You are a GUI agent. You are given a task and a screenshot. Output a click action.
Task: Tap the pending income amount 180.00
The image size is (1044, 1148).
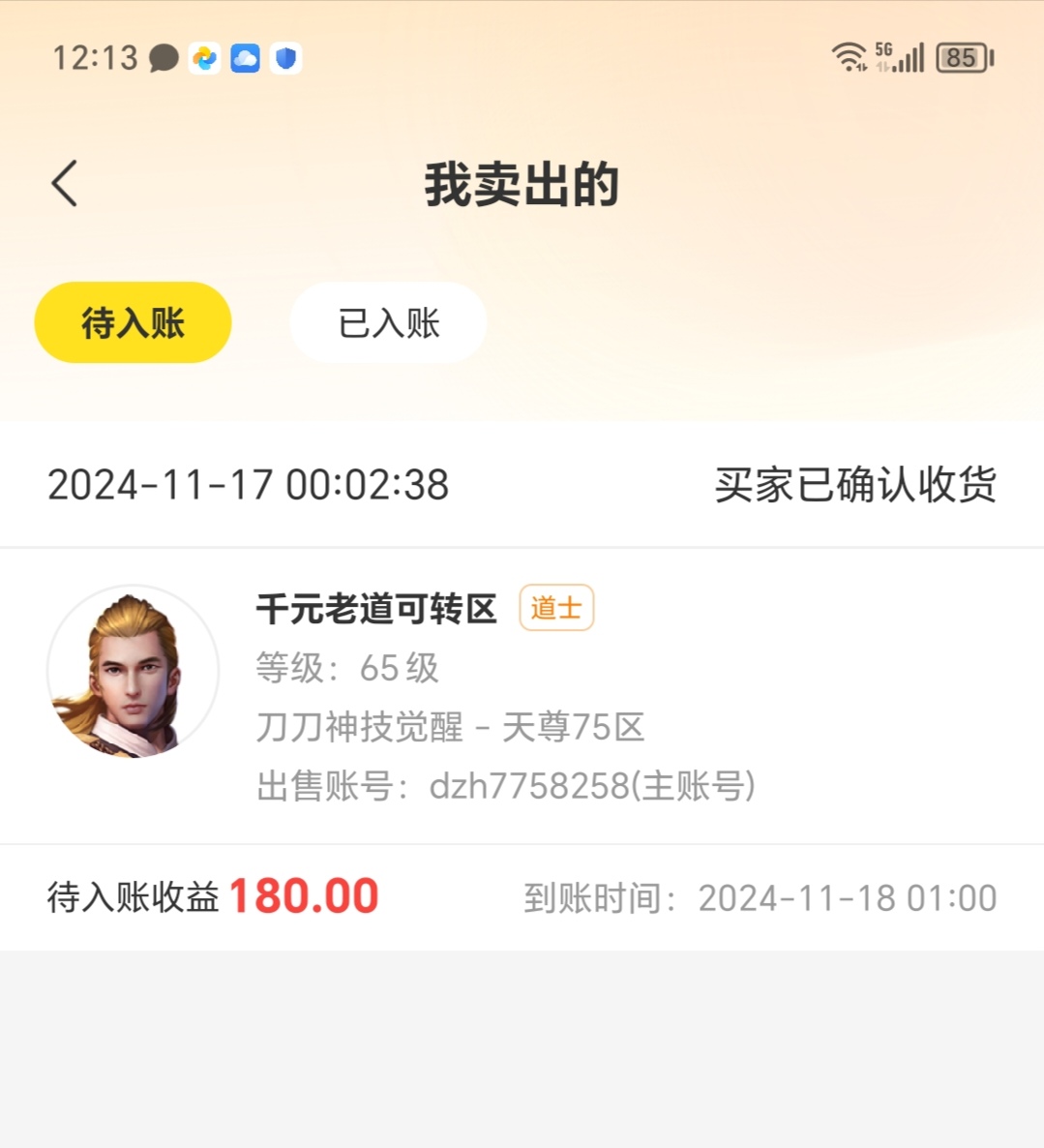pos(302,895)
